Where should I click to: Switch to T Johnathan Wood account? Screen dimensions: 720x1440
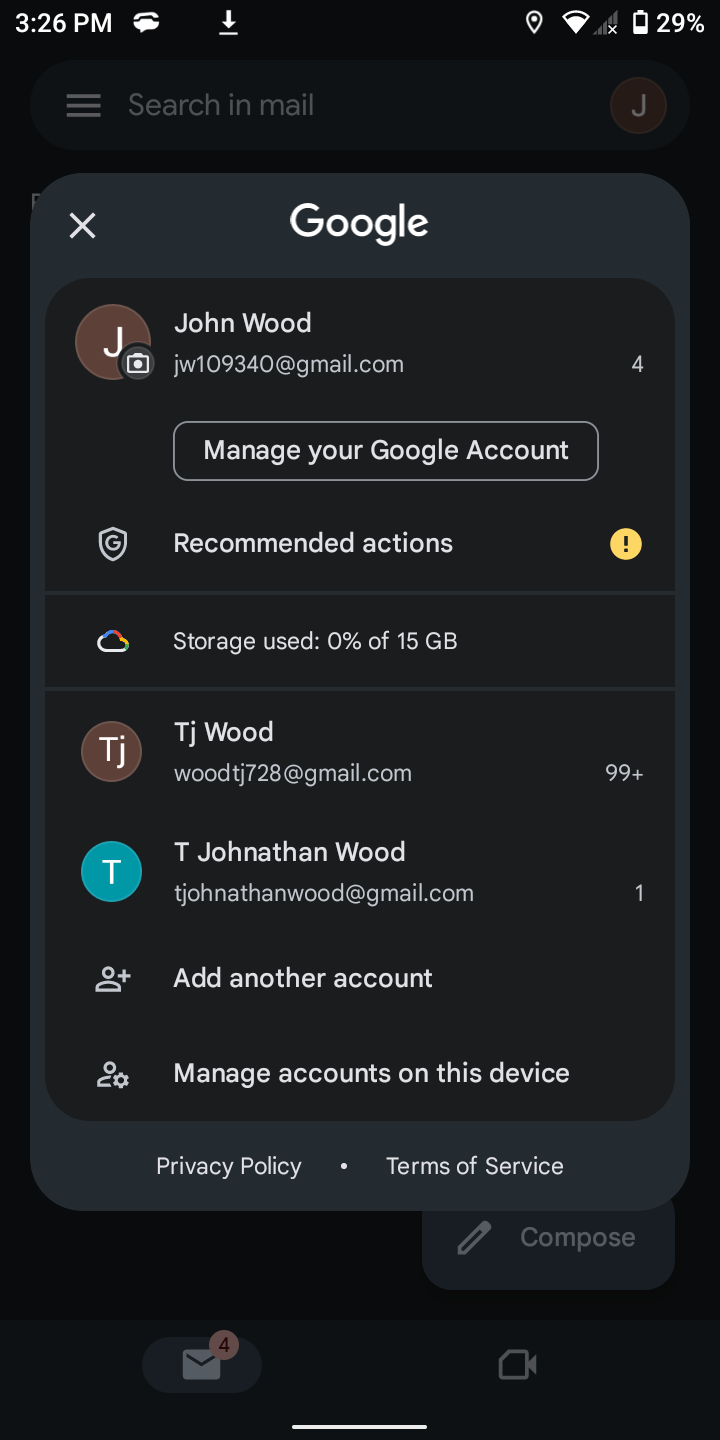pos(360,872)
